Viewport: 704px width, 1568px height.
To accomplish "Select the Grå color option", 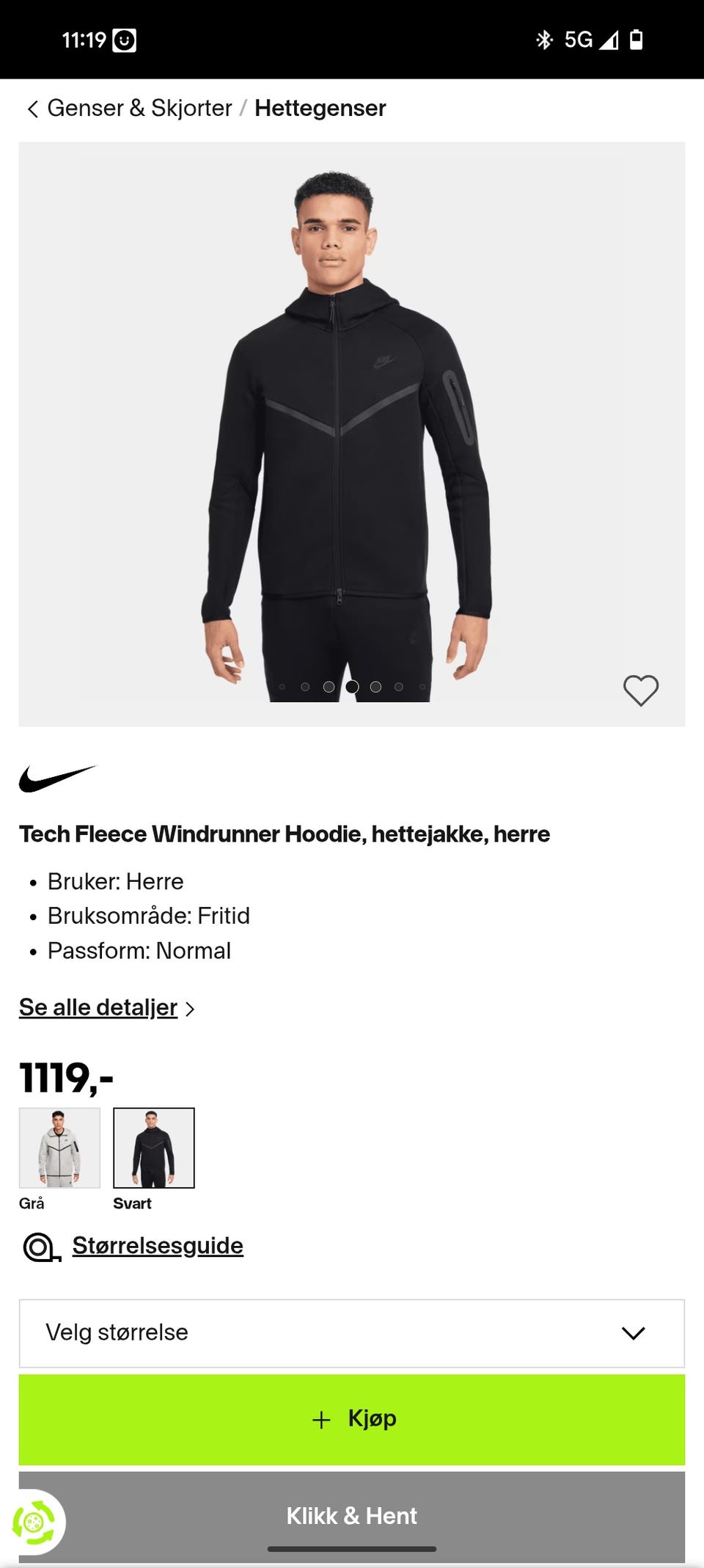I will [59, 1148].
